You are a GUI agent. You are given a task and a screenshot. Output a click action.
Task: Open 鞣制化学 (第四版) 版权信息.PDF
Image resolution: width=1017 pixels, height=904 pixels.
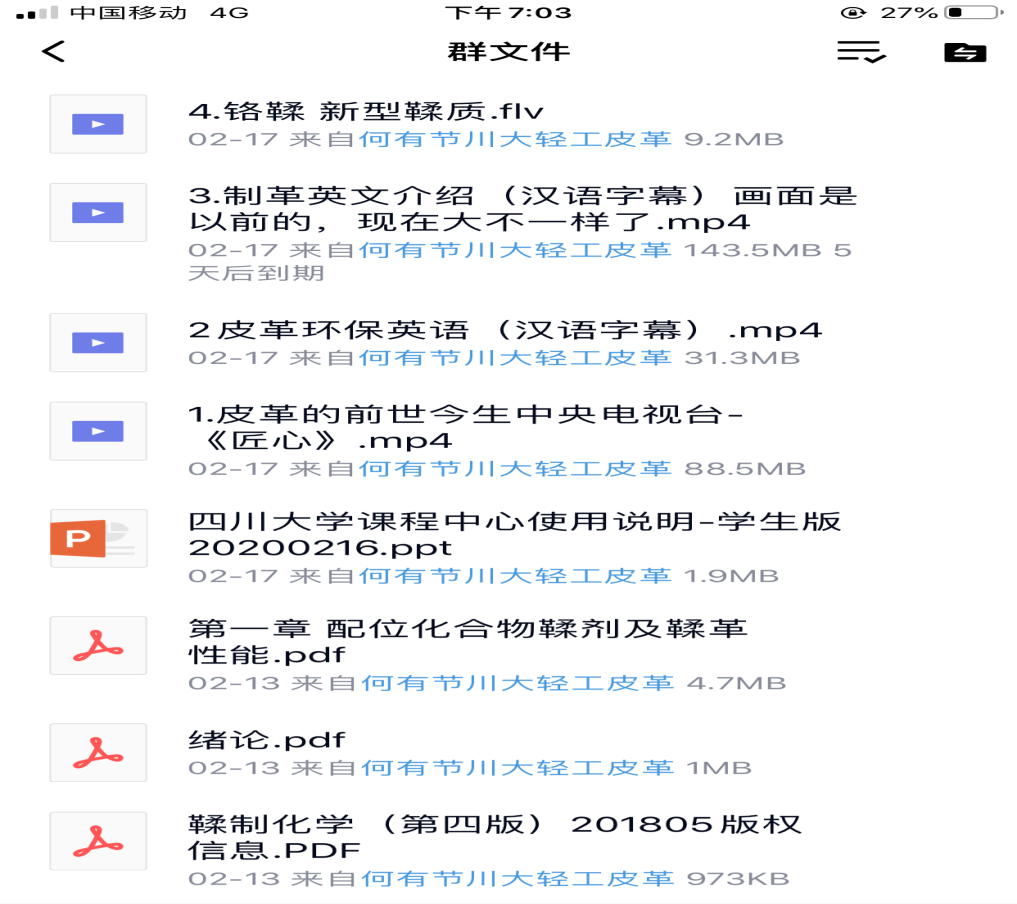494,837
